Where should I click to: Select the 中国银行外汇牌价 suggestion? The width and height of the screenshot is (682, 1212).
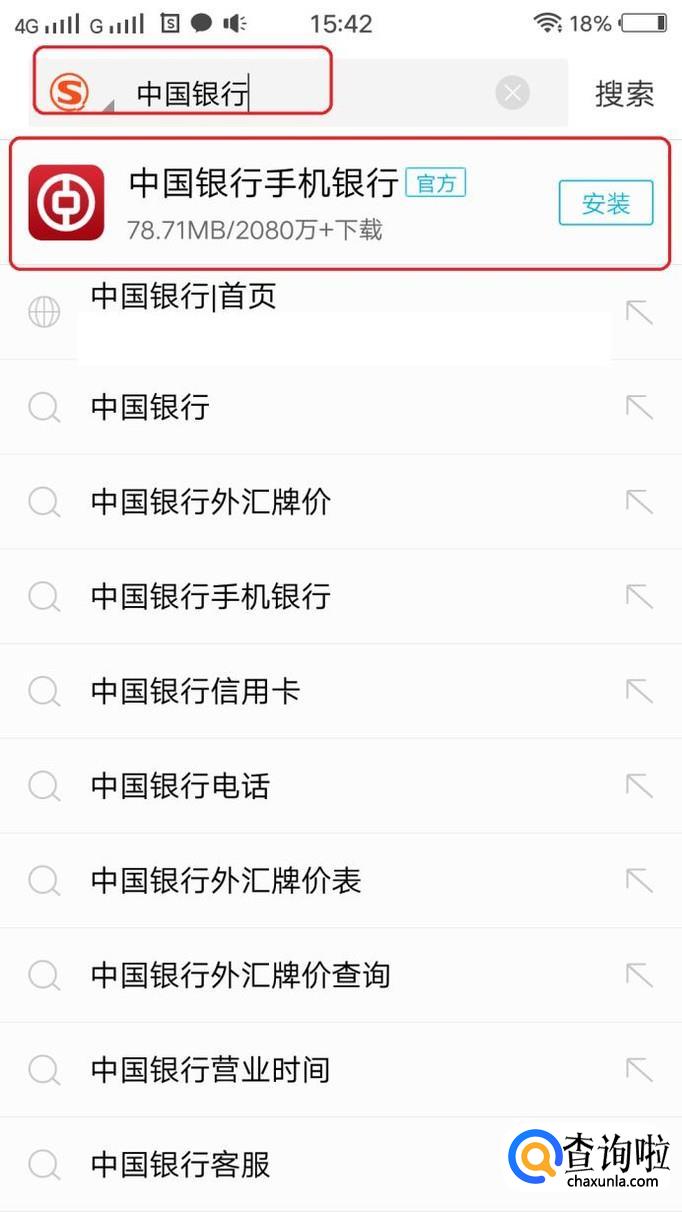tap(210, 502)
